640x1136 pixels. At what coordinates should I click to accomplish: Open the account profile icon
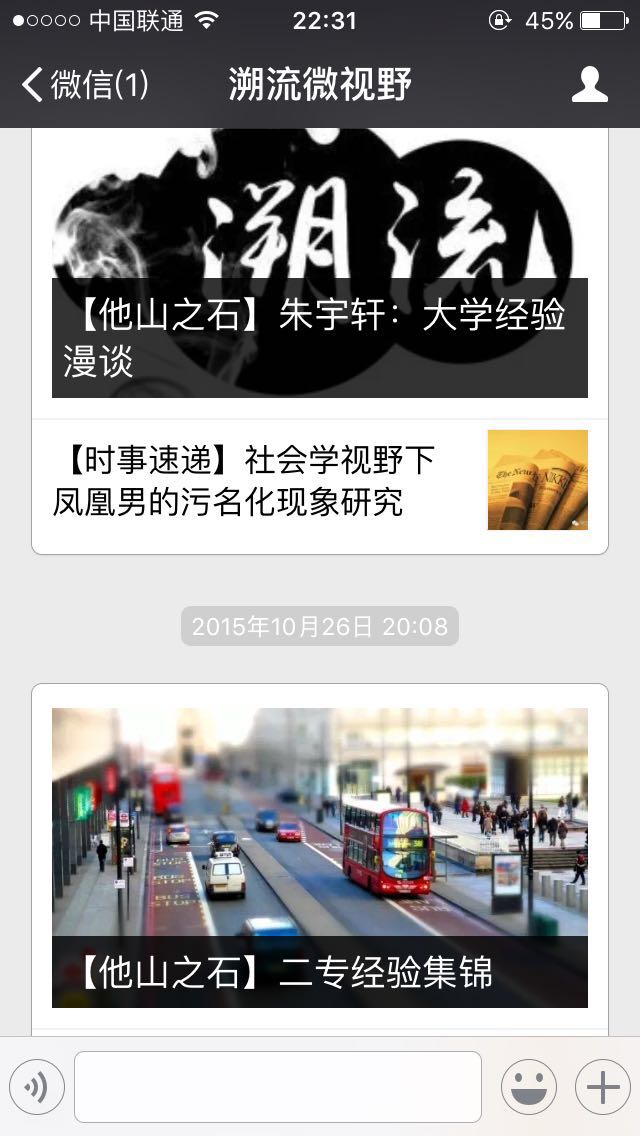(589, 85)
